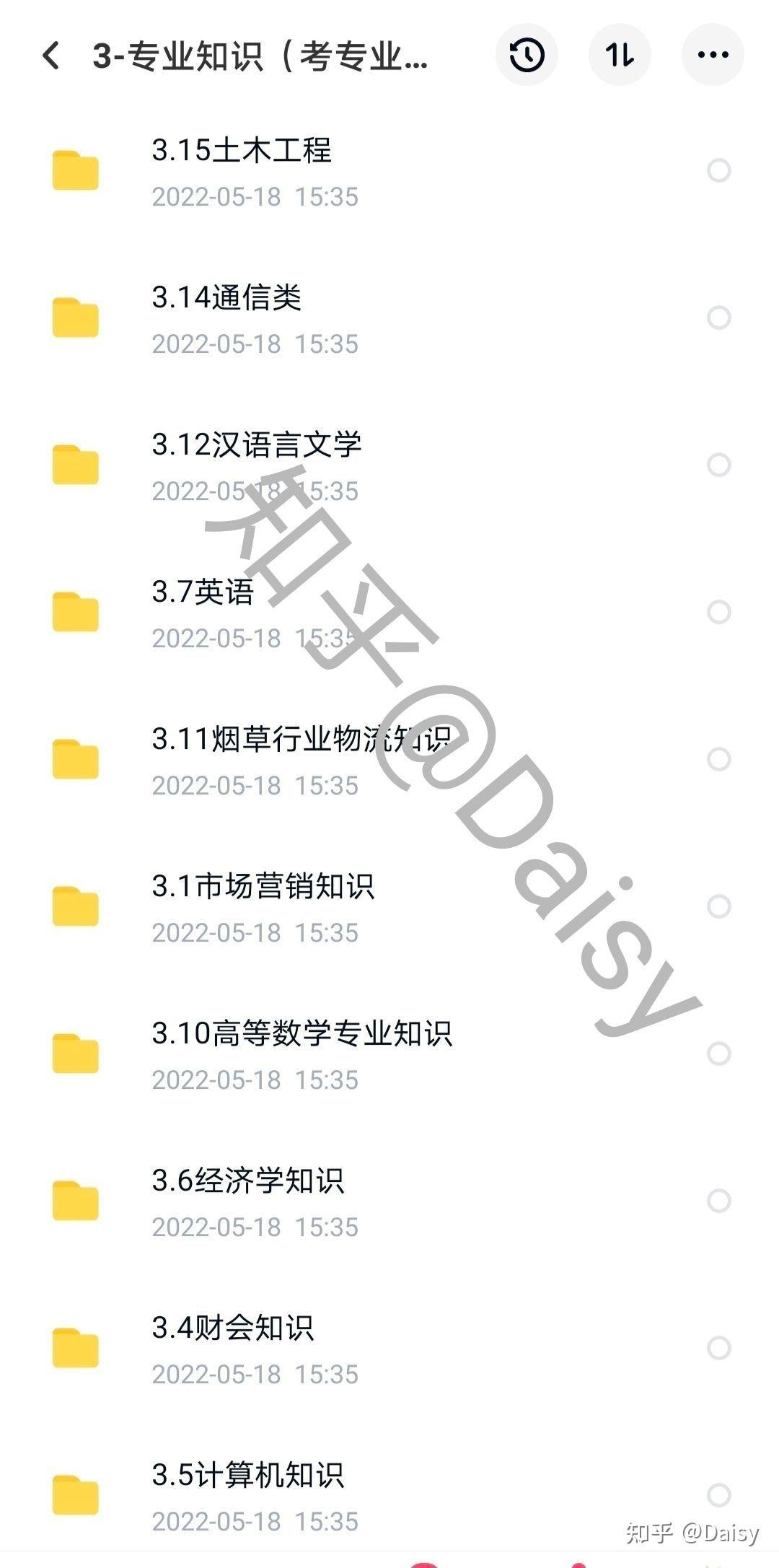Open the 3.10高等数学专业知识 folder
Image resolution: width=779 pixels, height=1568 pixels.
click(x=302, y=1034)
